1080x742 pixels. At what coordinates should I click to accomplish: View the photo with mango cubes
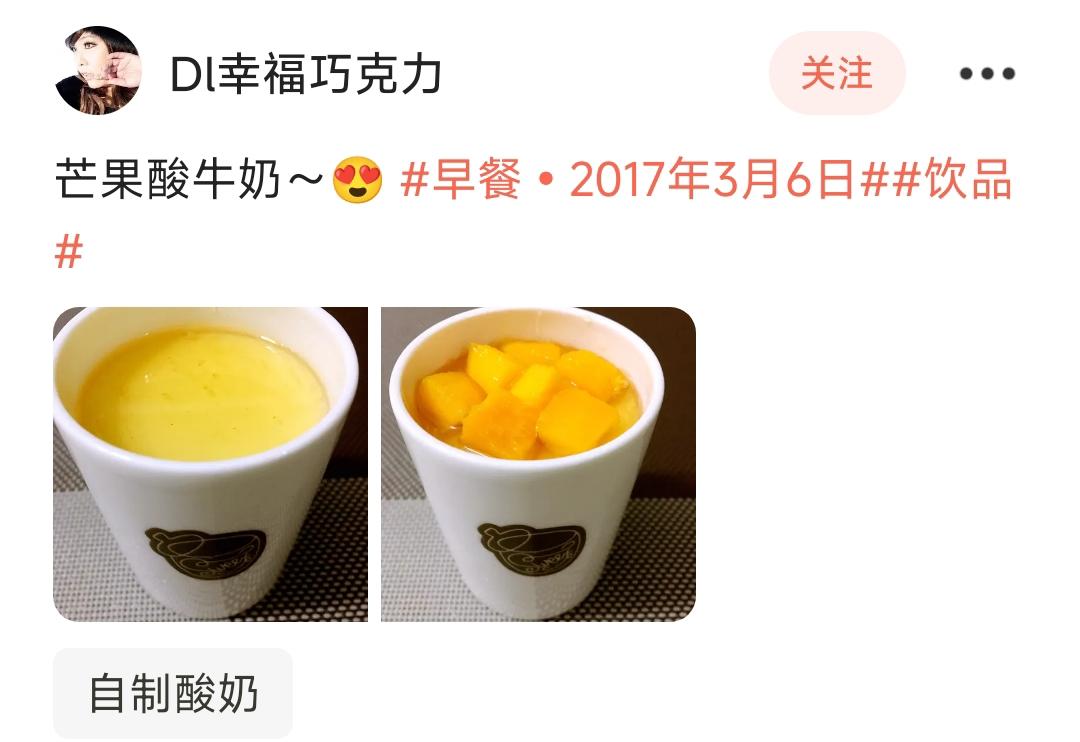coord(538,464)
